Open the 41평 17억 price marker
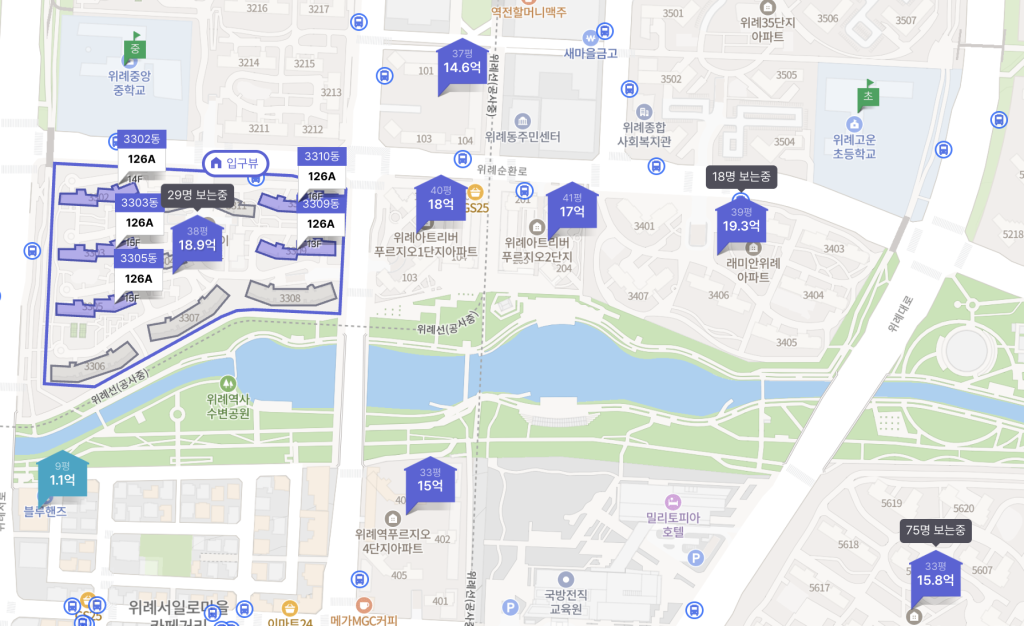The width and height of the screenshot is (1024, 626). (x=572, y=206)
